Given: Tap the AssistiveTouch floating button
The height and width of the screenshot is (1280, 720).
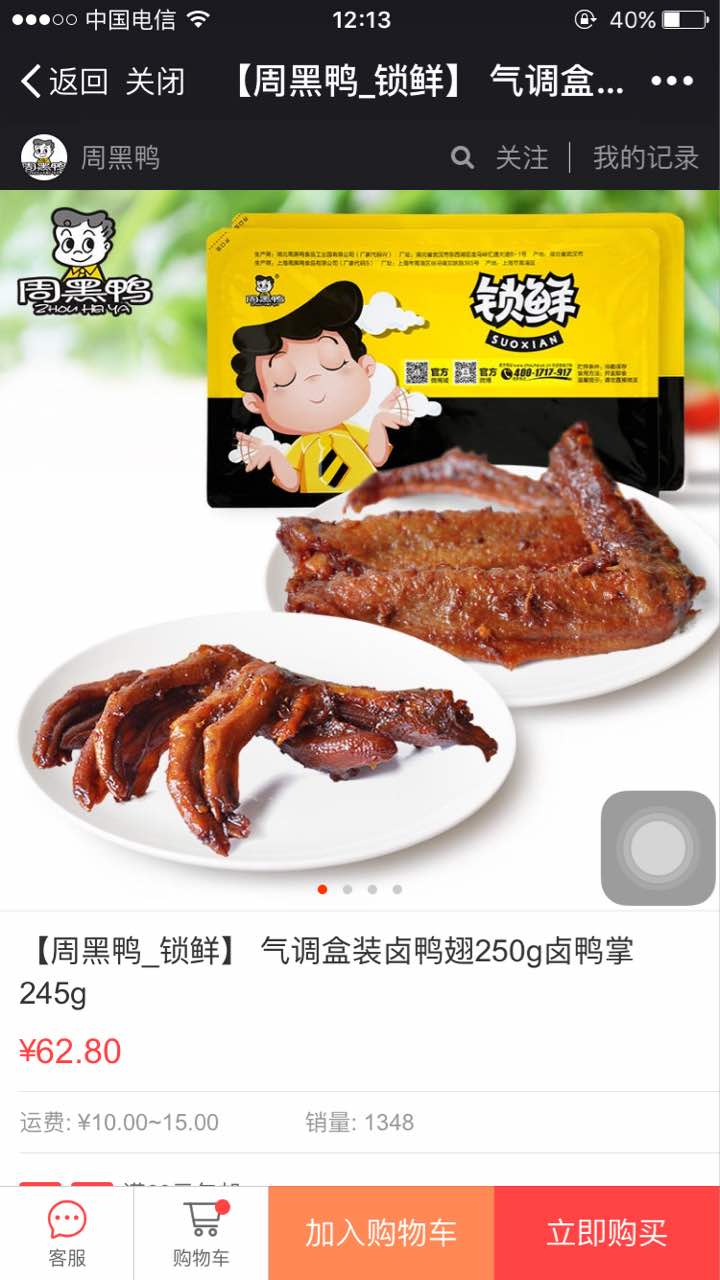Looking at the screenshot, I should coord(658,848).
